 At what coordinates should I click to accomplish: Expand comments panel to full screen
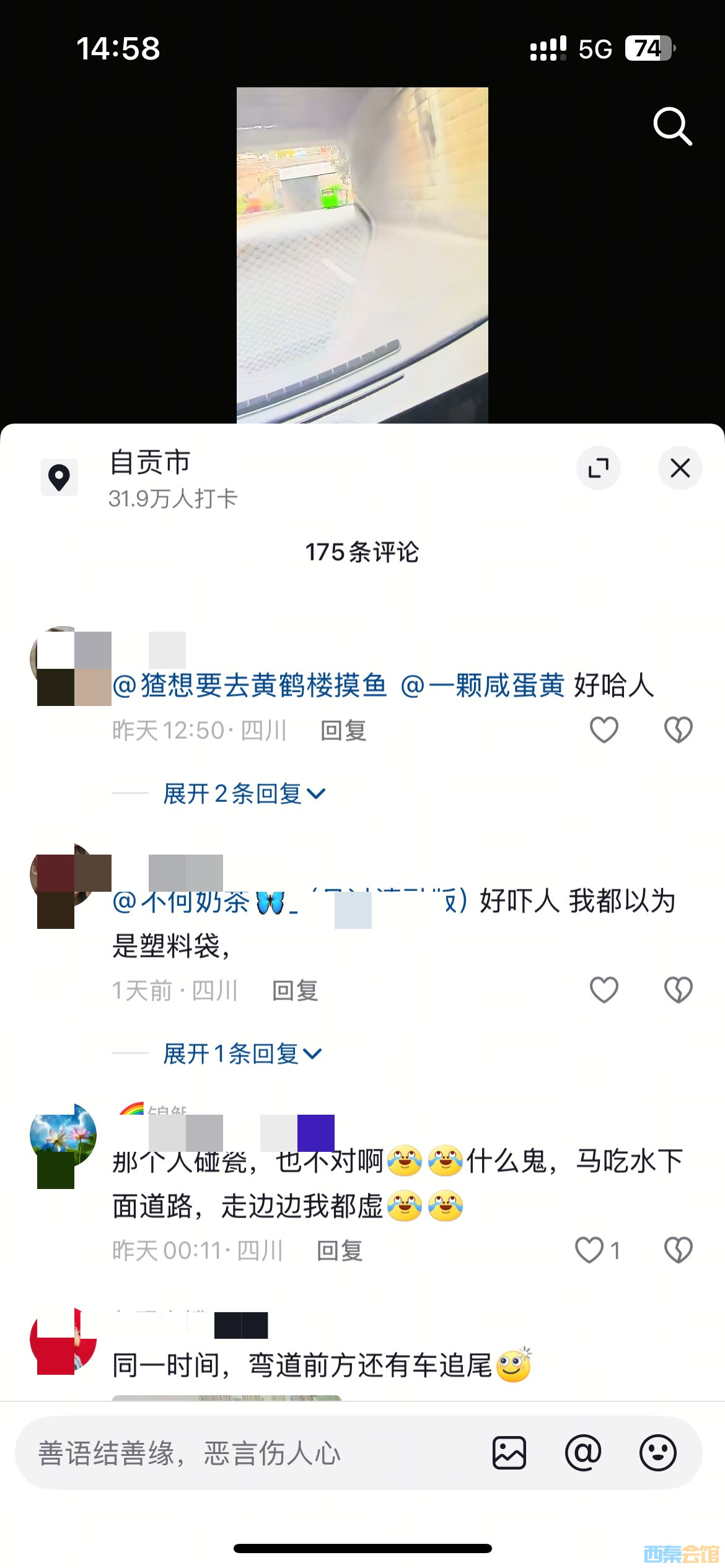(598, 468)
